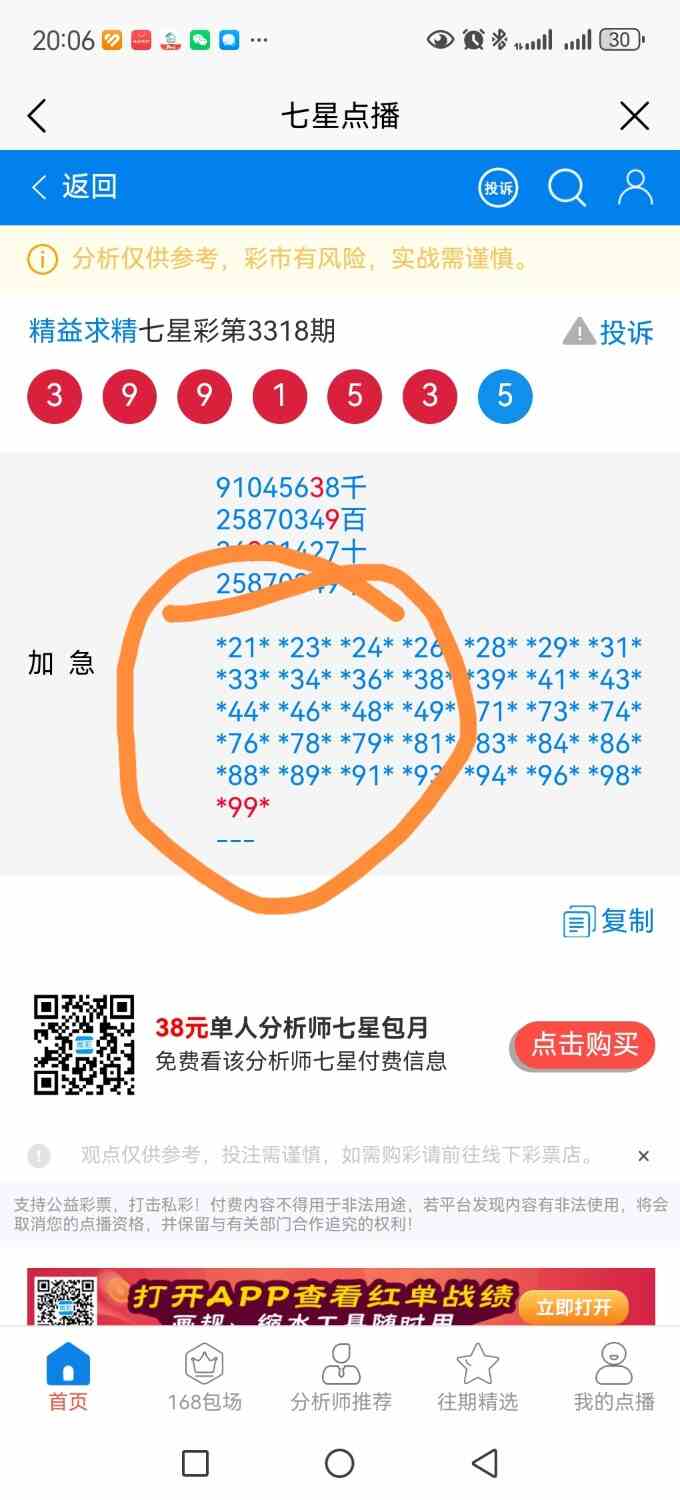Switch to the 168包场 tab

point(204,1380)
